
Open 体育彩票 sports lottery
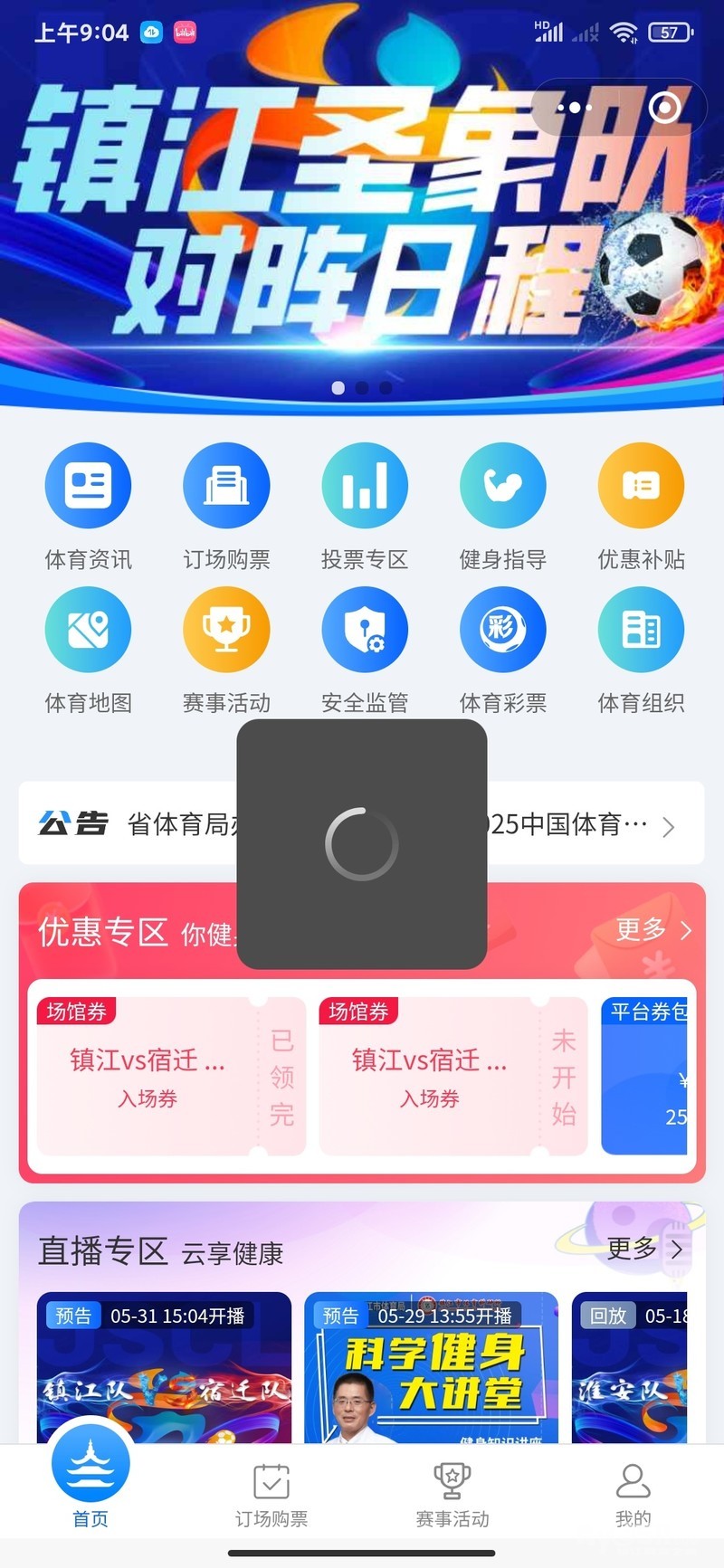pyautogui.click(x=503, y=630)
